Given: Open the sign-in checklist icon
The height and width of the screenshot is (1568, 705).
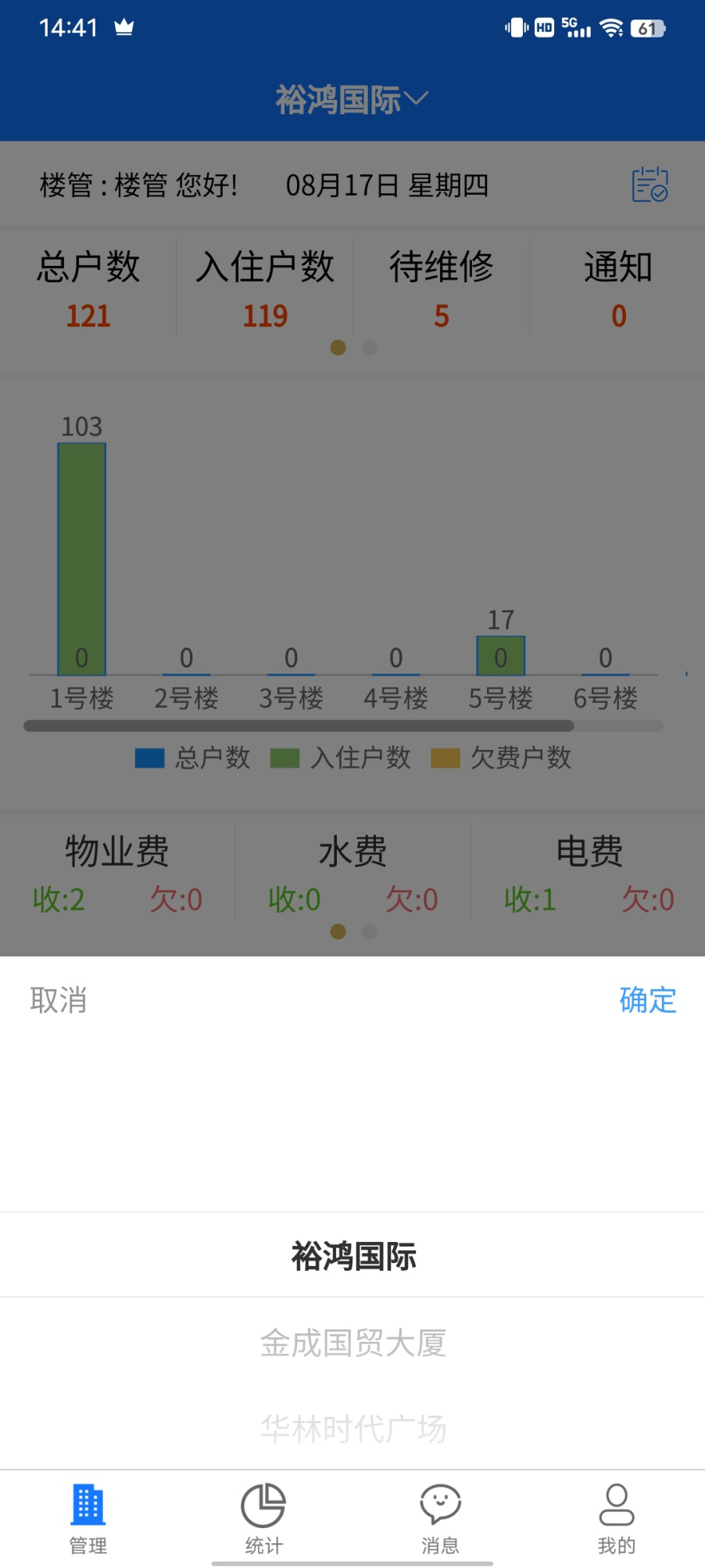Looking at the screenshot, I should (x=650, y=186).
